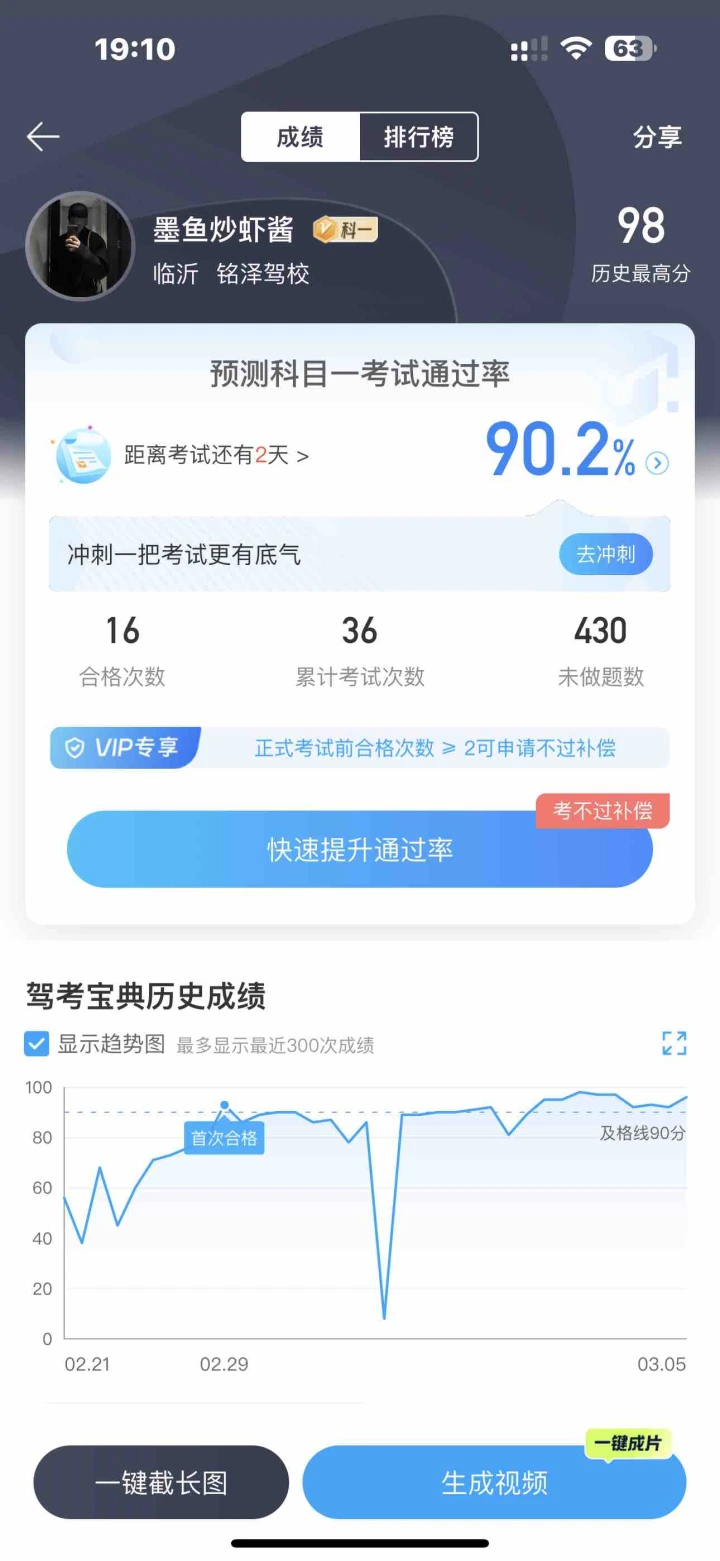
Task: Tap 一键截长图 to capture long screenshot
Action: tap(161, 1482)
